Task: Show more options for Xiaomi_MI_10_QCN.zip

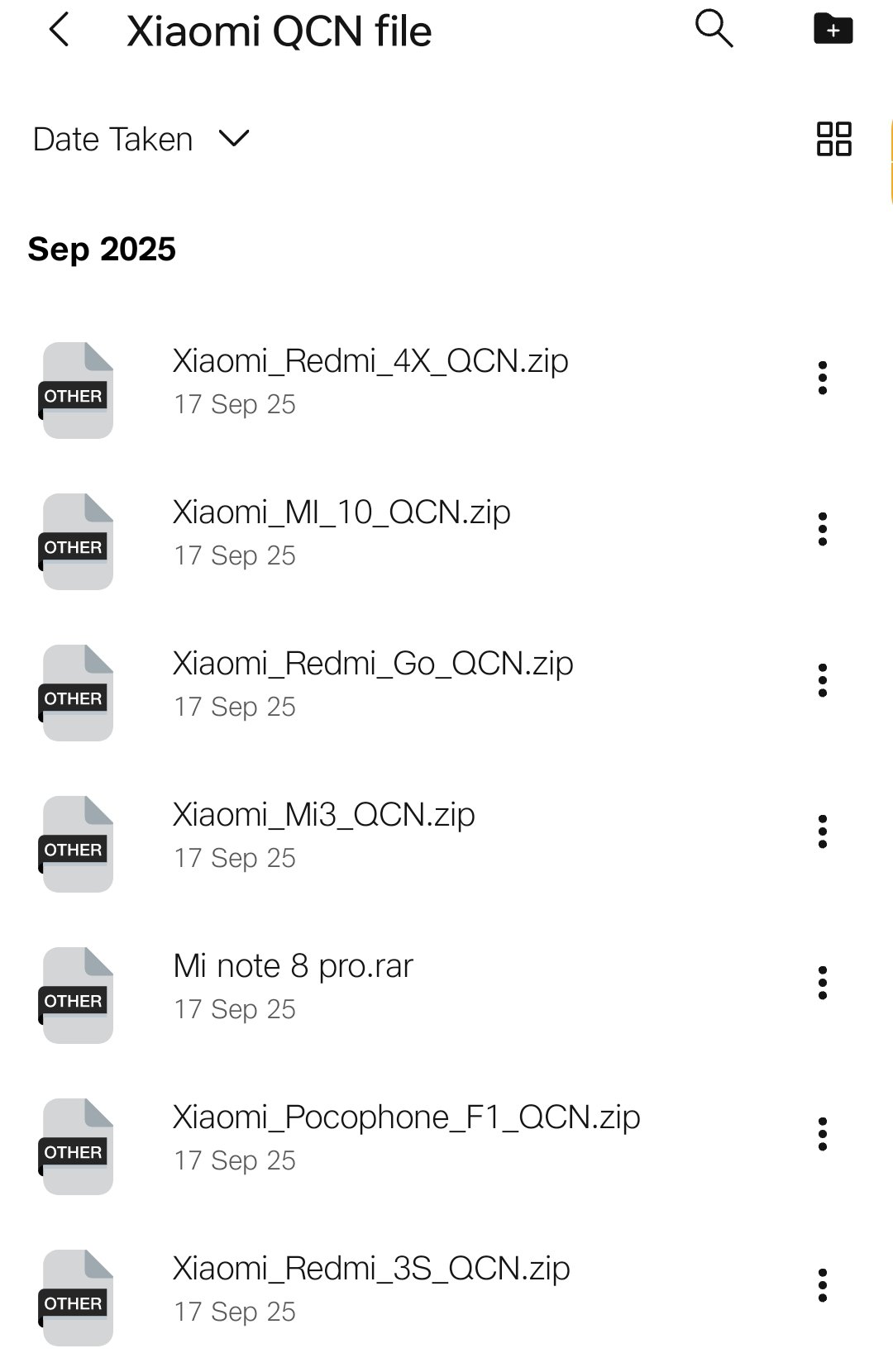Action: pos(822,529)
